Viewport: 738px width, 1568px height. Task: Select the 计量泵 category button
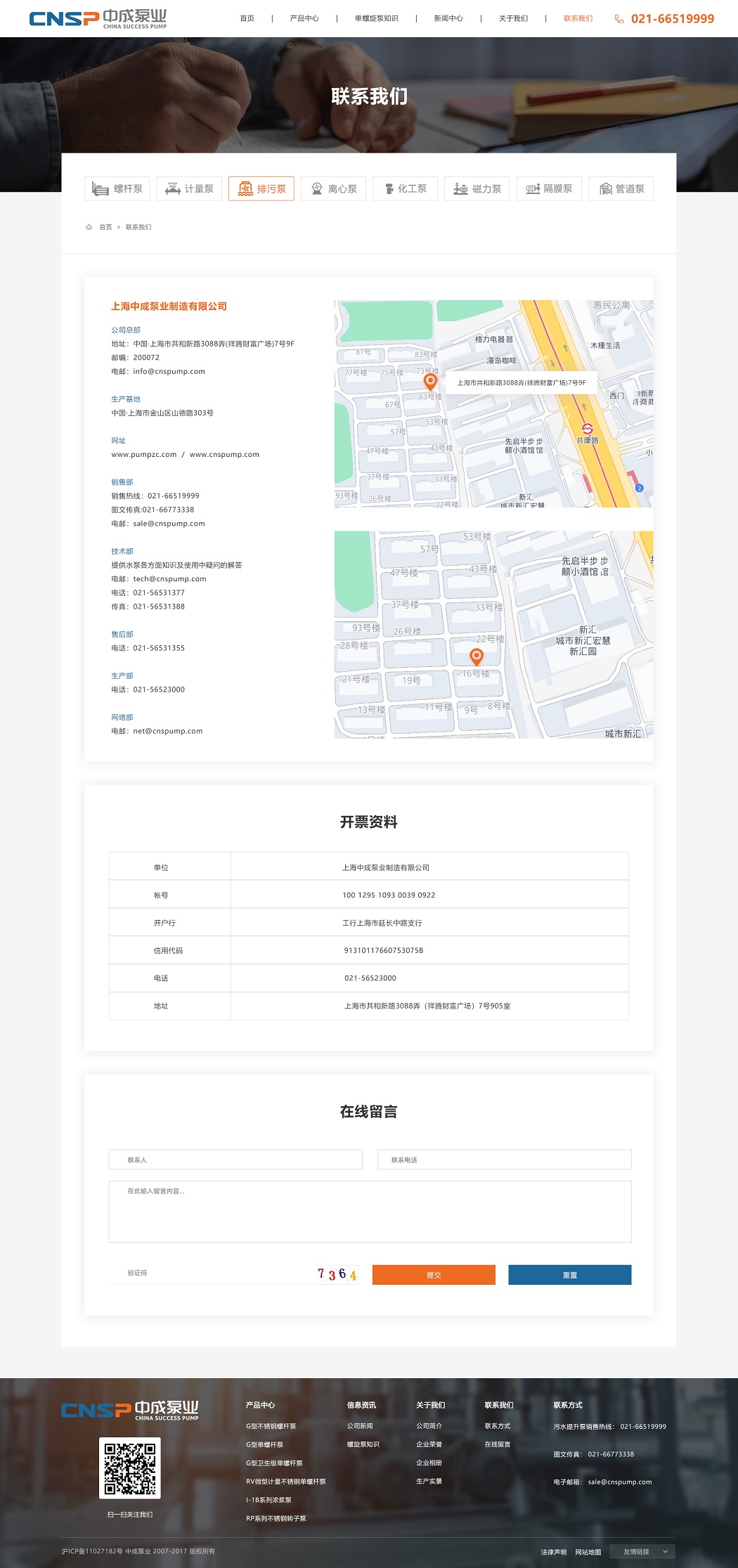[x=189, y=188]
